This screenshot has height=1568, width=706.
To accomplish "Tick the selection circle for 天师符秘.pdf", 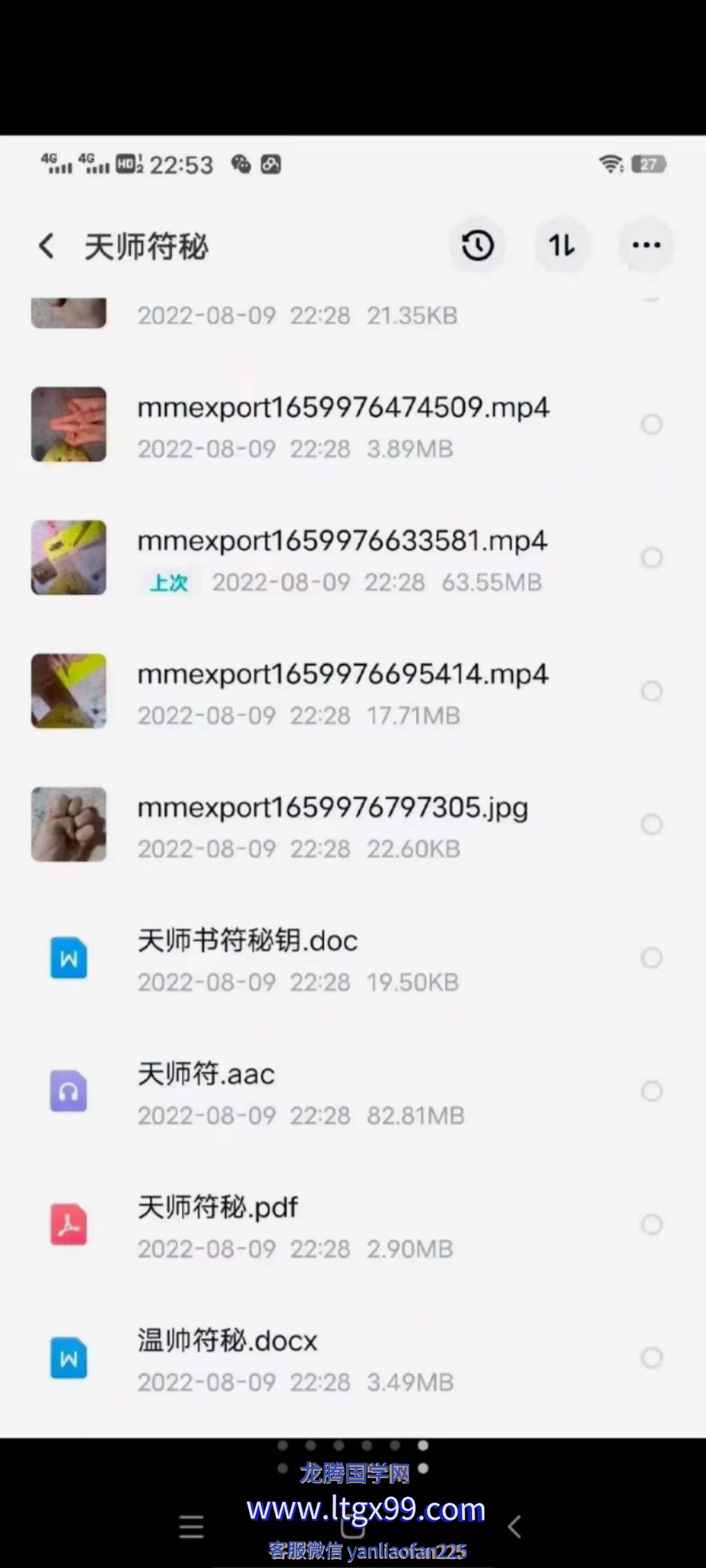I will pos(652,1224).
